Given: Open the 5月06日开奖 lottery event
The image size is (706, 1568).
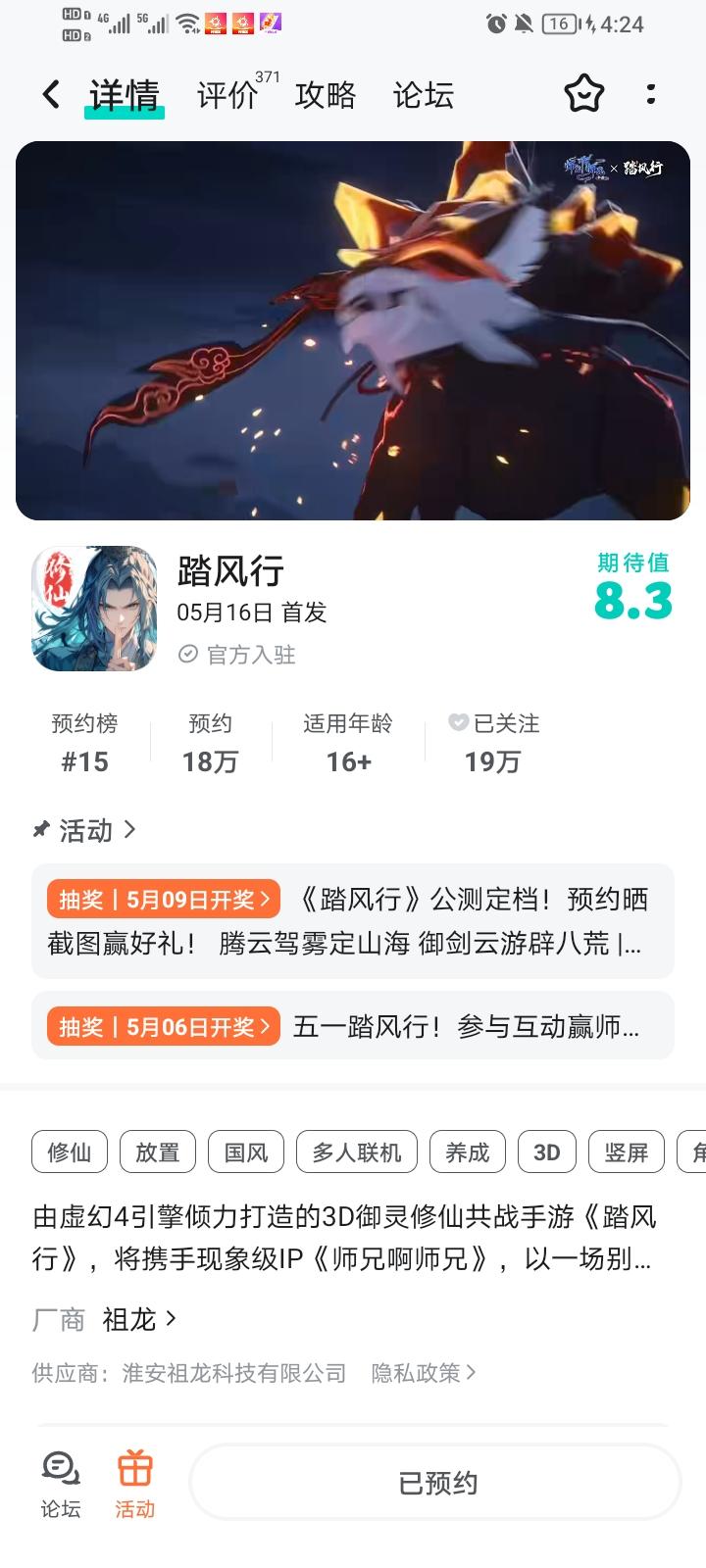Looking at the screenshot, I should click(x=353, y=1026).
